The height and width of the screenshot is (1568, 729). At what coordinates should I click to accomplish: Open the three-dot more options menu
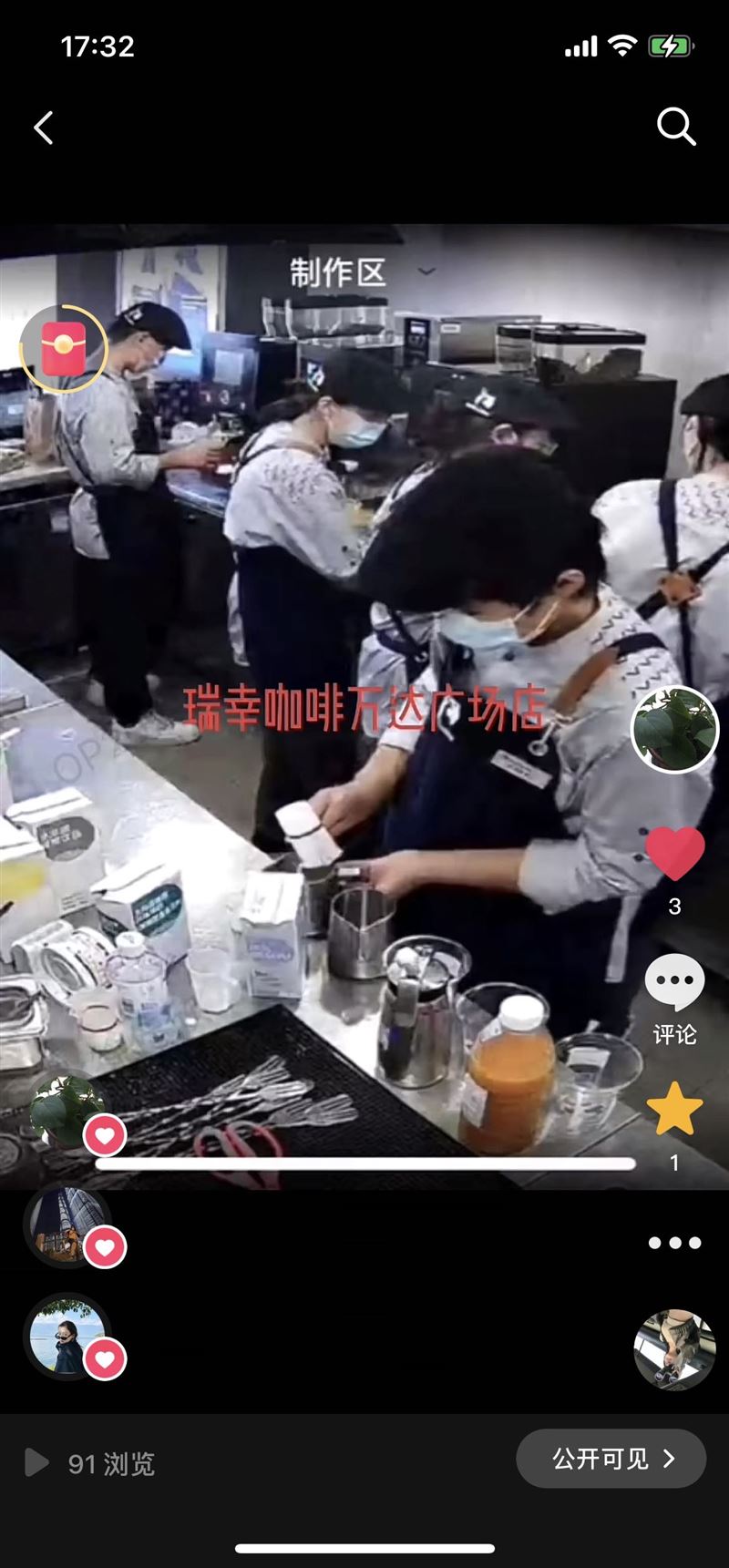(x=674, y=1243)
